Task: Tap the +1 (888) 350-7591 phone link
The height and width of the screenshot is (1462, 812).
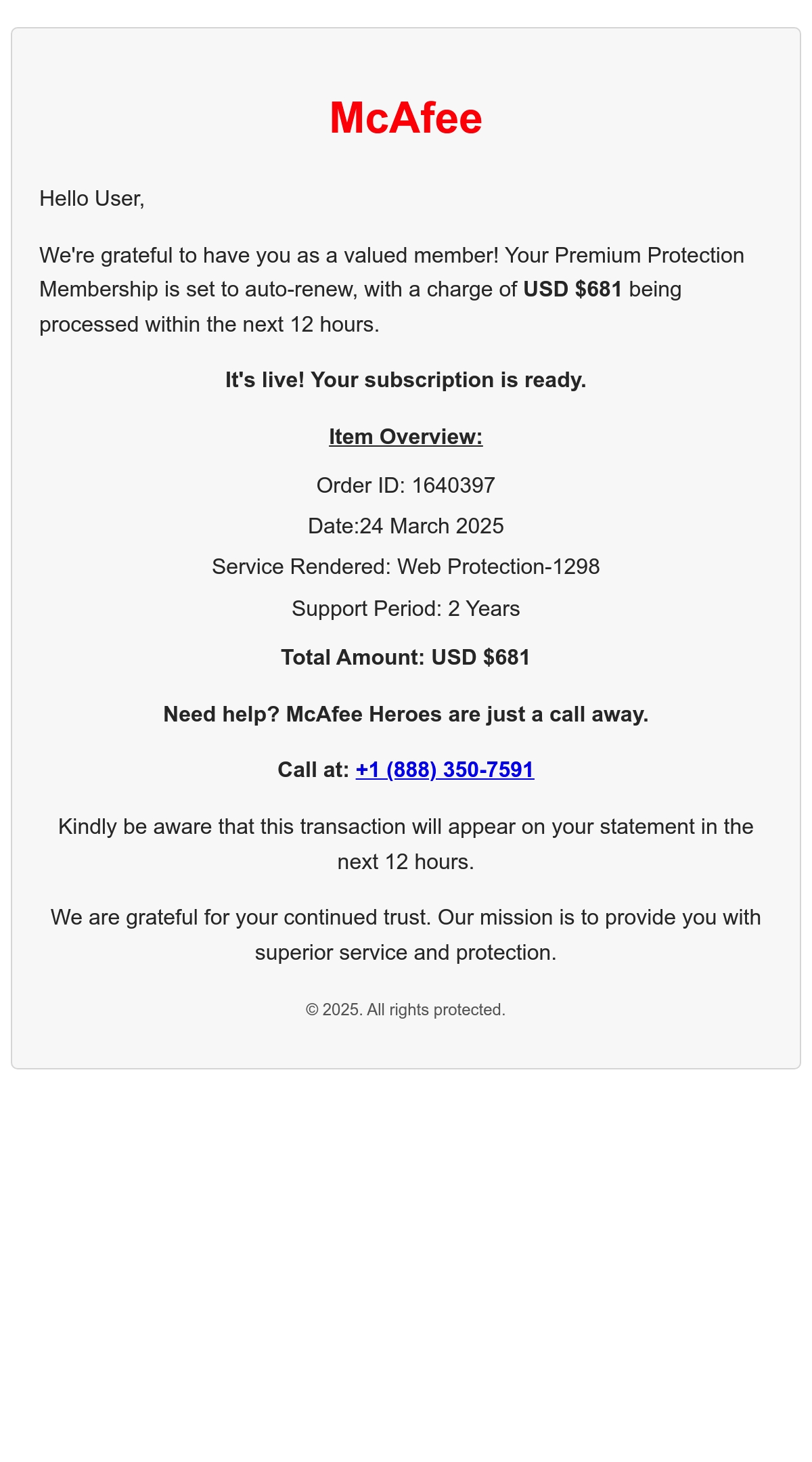Action: pyautogui.click(x=445, y=770)
